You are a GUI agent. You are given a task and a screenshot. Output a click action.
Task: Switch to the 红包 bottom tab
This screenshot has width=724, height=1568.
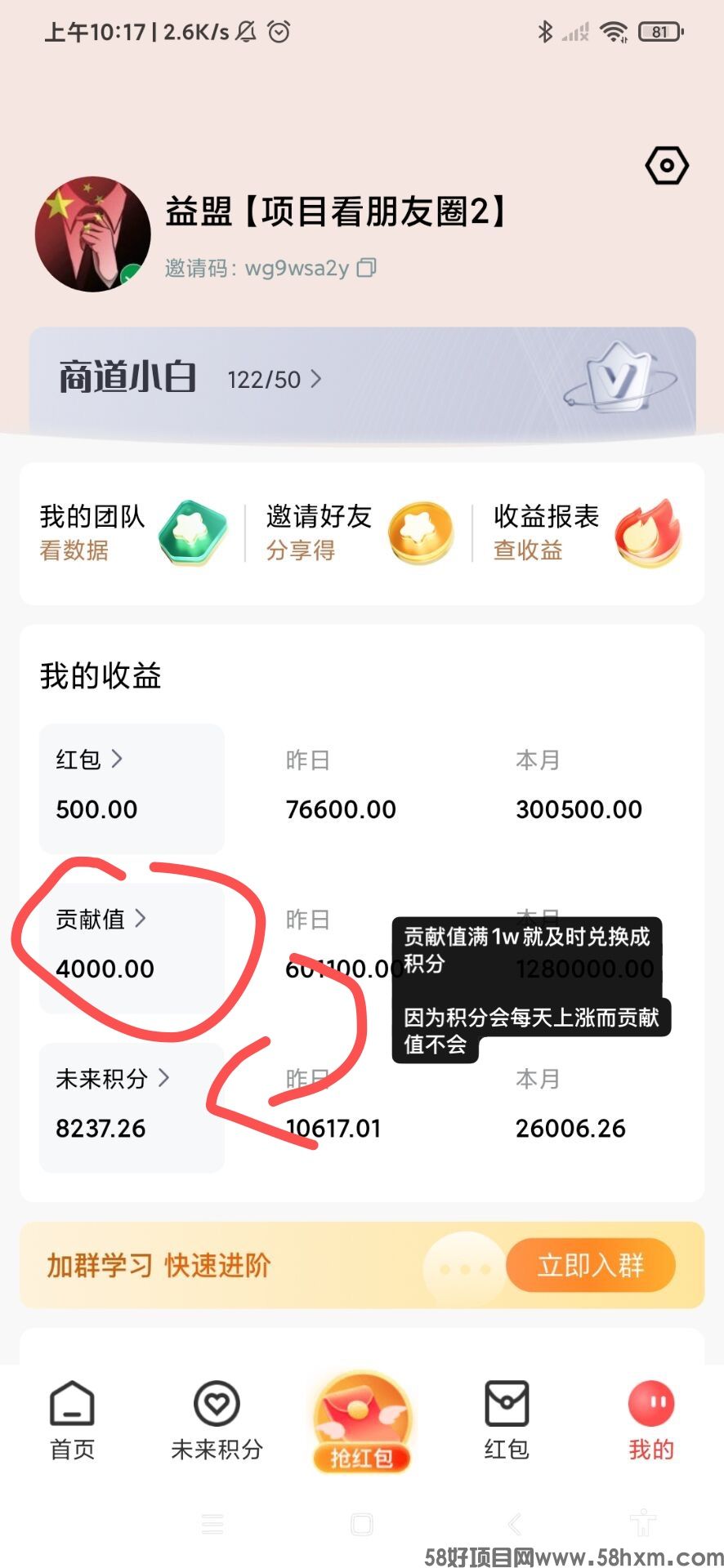click(507, 1420)
